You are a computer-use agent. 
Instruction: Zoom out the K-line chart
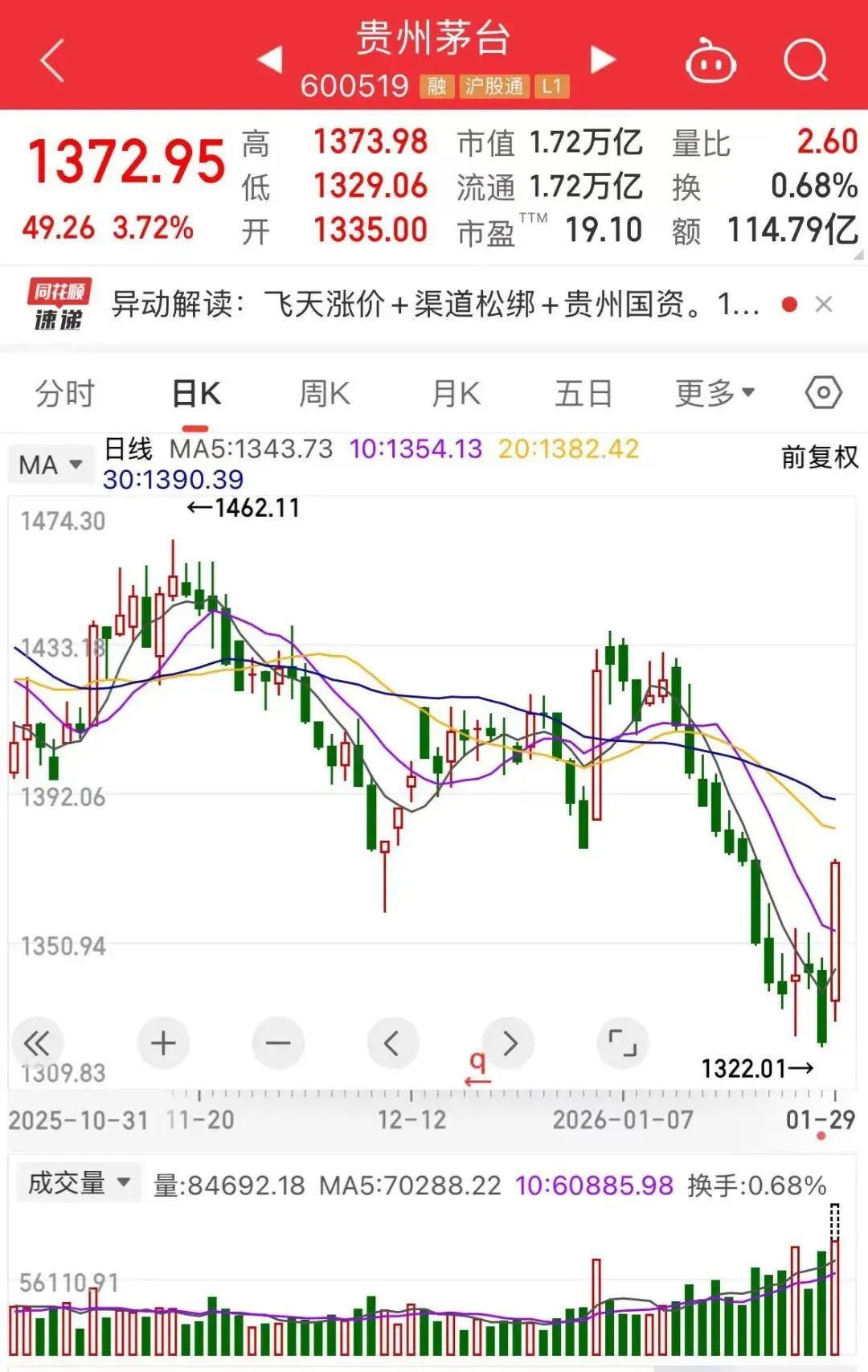point(278,1043)
